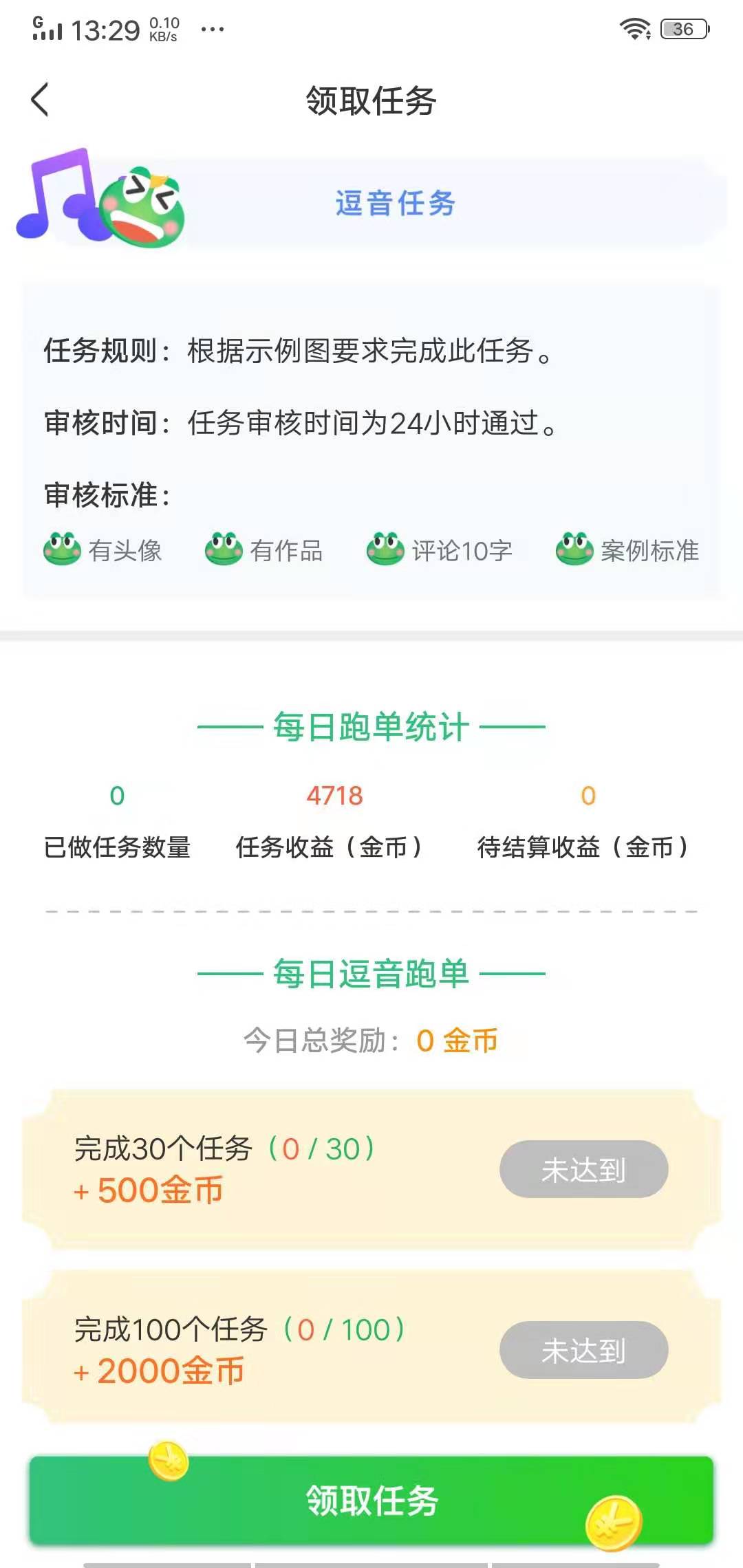The height and width of the screenshot is (1568, 743).
Task: Click the coin icon at bottom right
Action: (616, 1523)
